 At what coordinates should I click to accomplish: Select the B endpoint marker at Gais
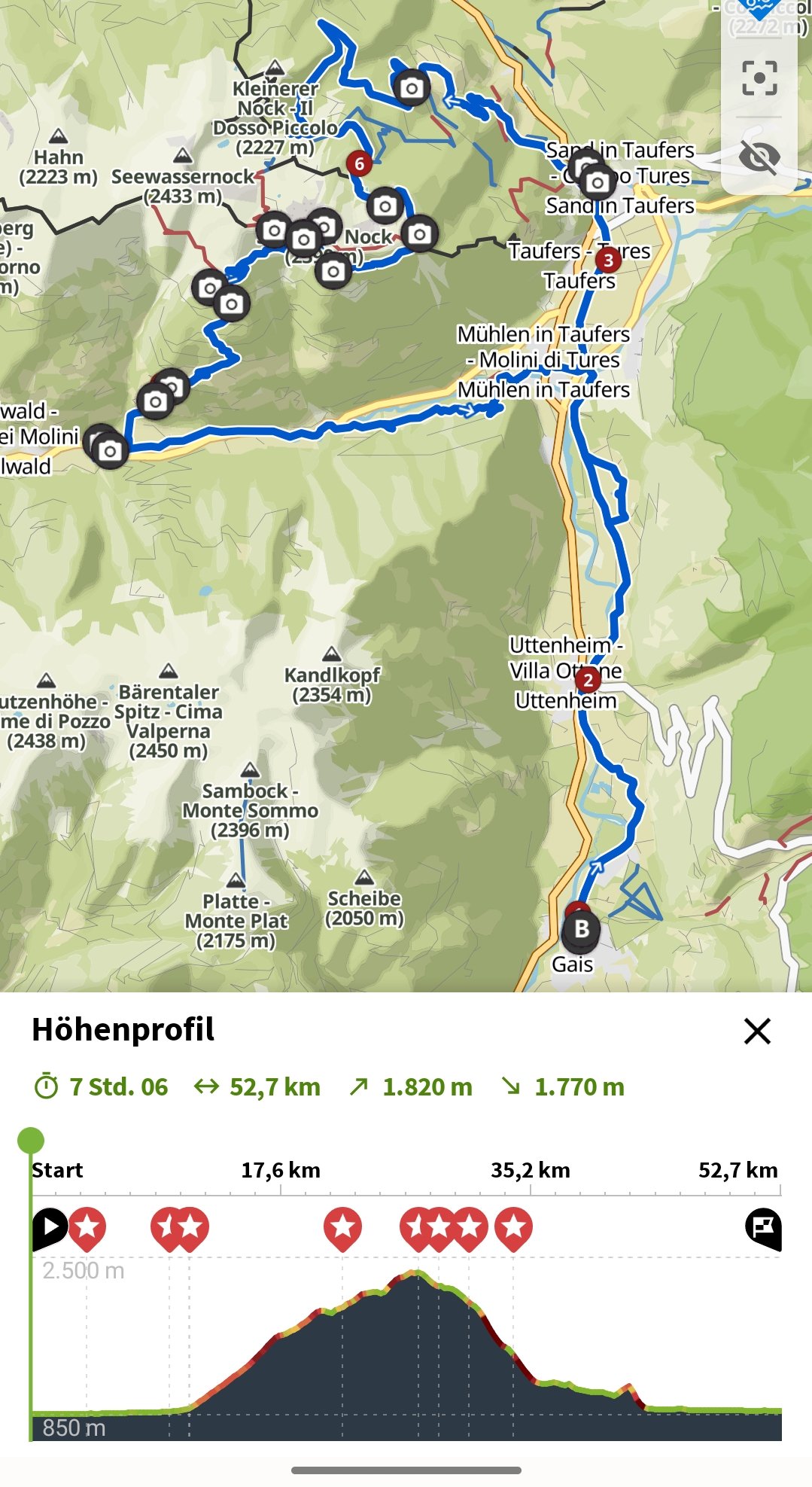click(581, 930)
